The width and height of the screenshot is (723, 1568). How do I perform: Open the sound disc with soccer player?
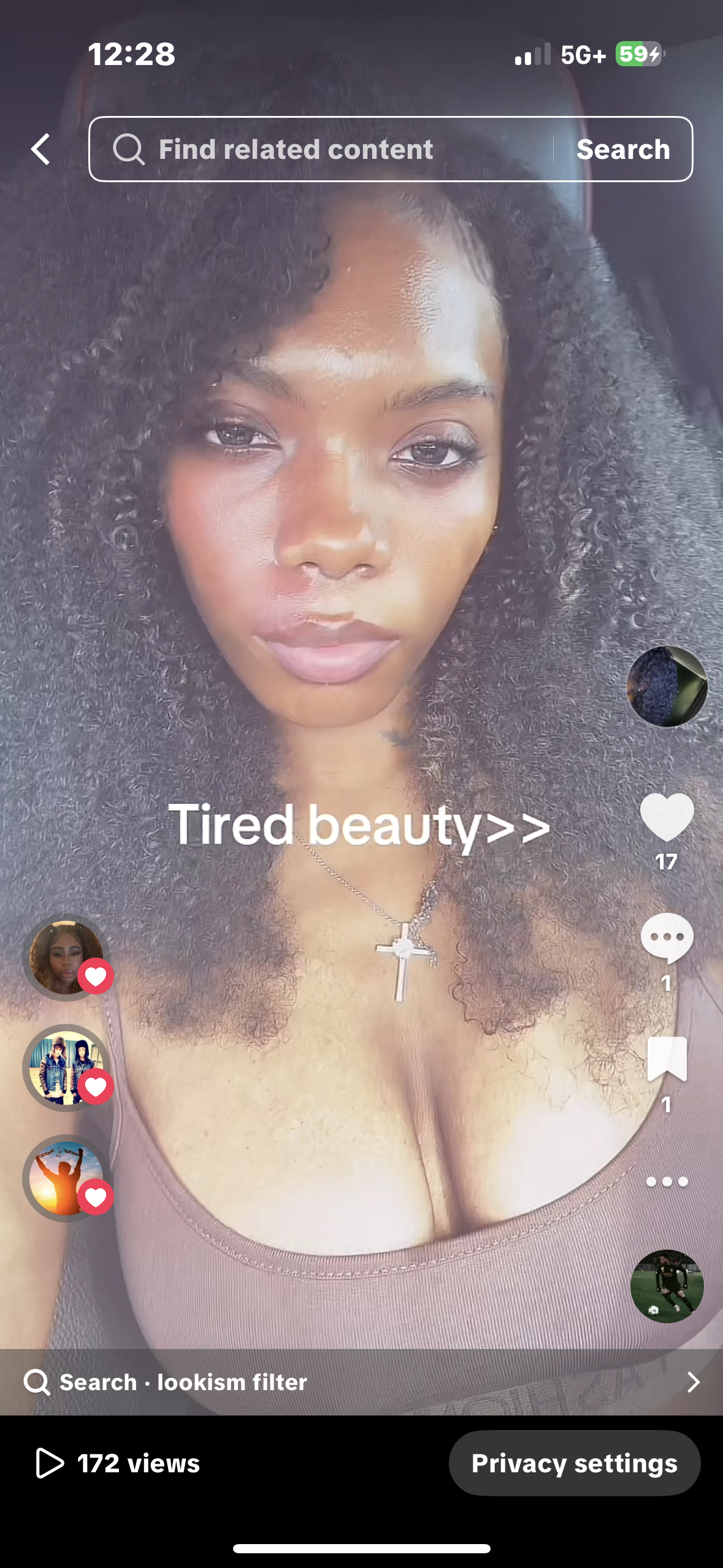pos(667,1286)
